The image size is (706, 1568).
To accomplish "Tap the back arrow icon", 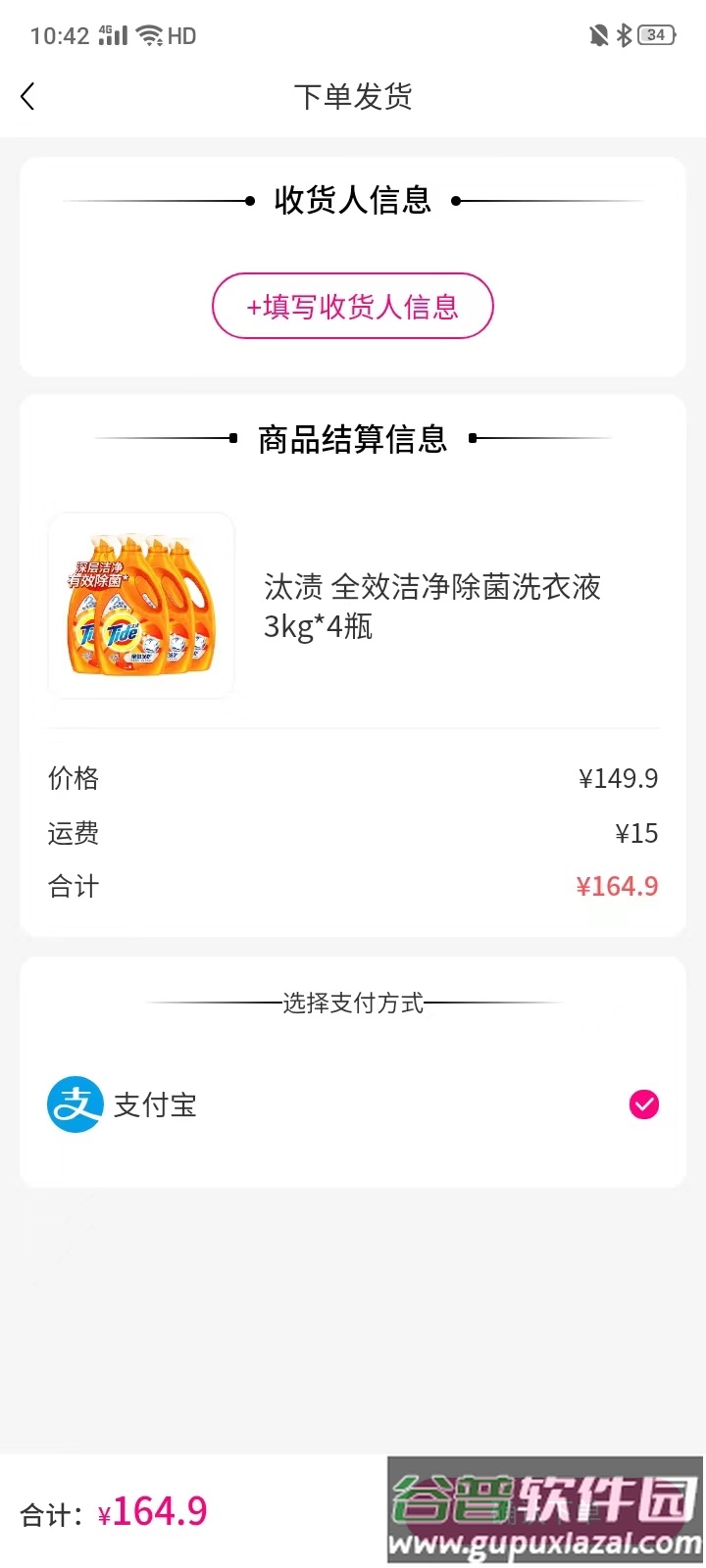I will 26,95.
